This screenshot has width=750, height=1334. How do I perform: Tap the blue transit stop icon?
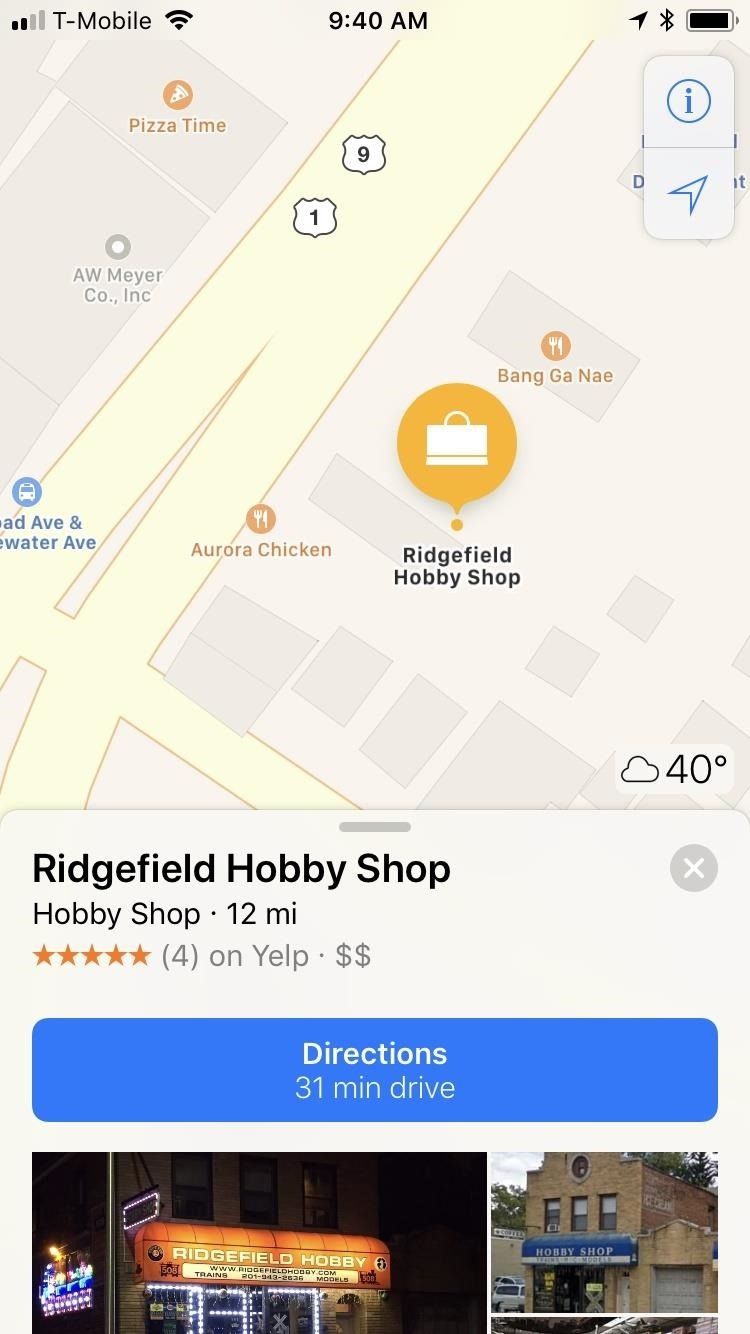pyautogui.click(x=27, y=491)
